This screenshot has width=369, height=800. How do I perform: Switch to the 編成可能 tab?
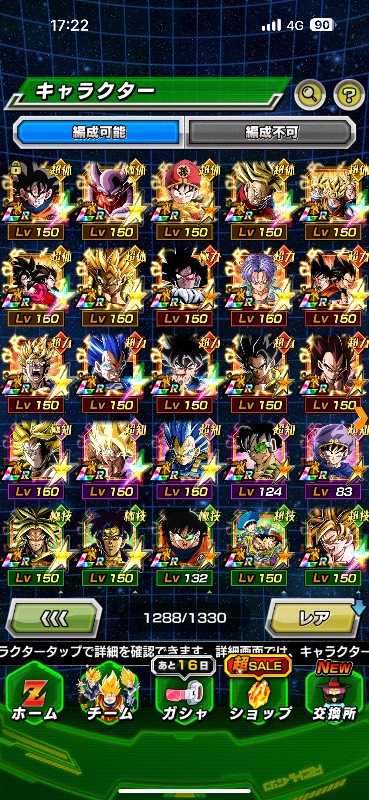point(99,132)
